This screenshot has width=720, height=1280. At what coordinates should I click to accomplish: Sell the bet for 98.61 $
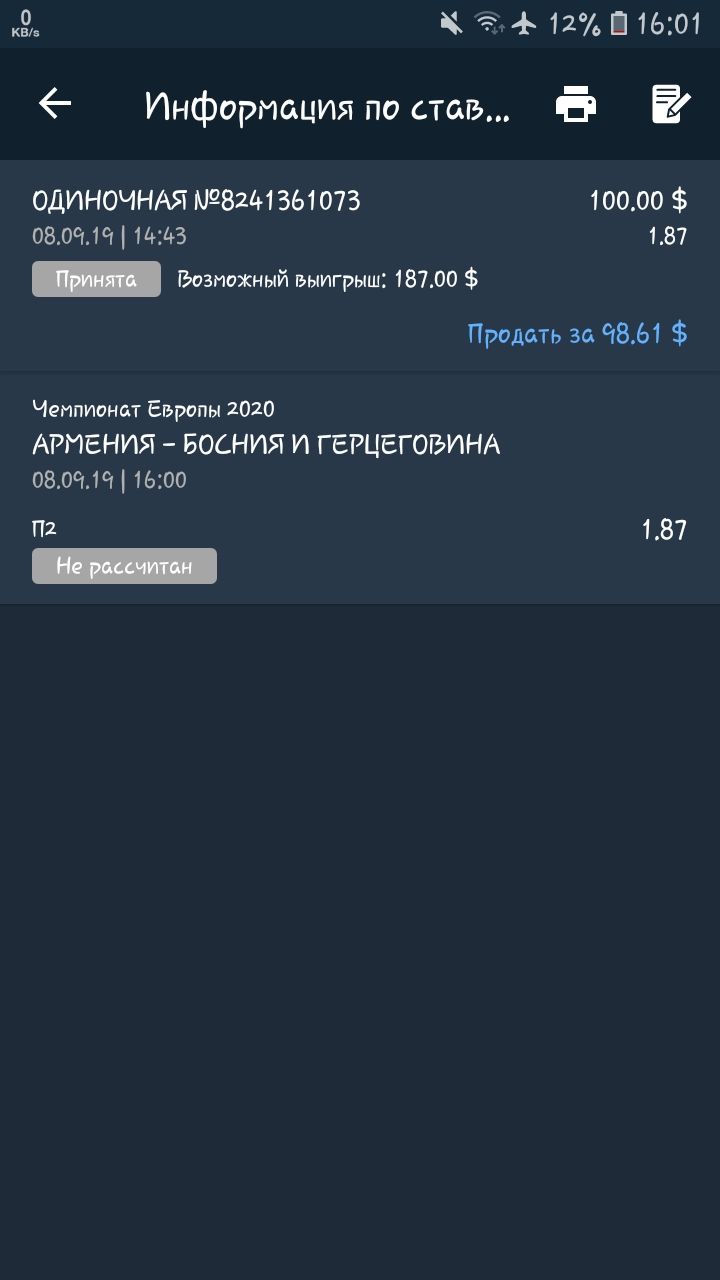[x=577, y=334]
